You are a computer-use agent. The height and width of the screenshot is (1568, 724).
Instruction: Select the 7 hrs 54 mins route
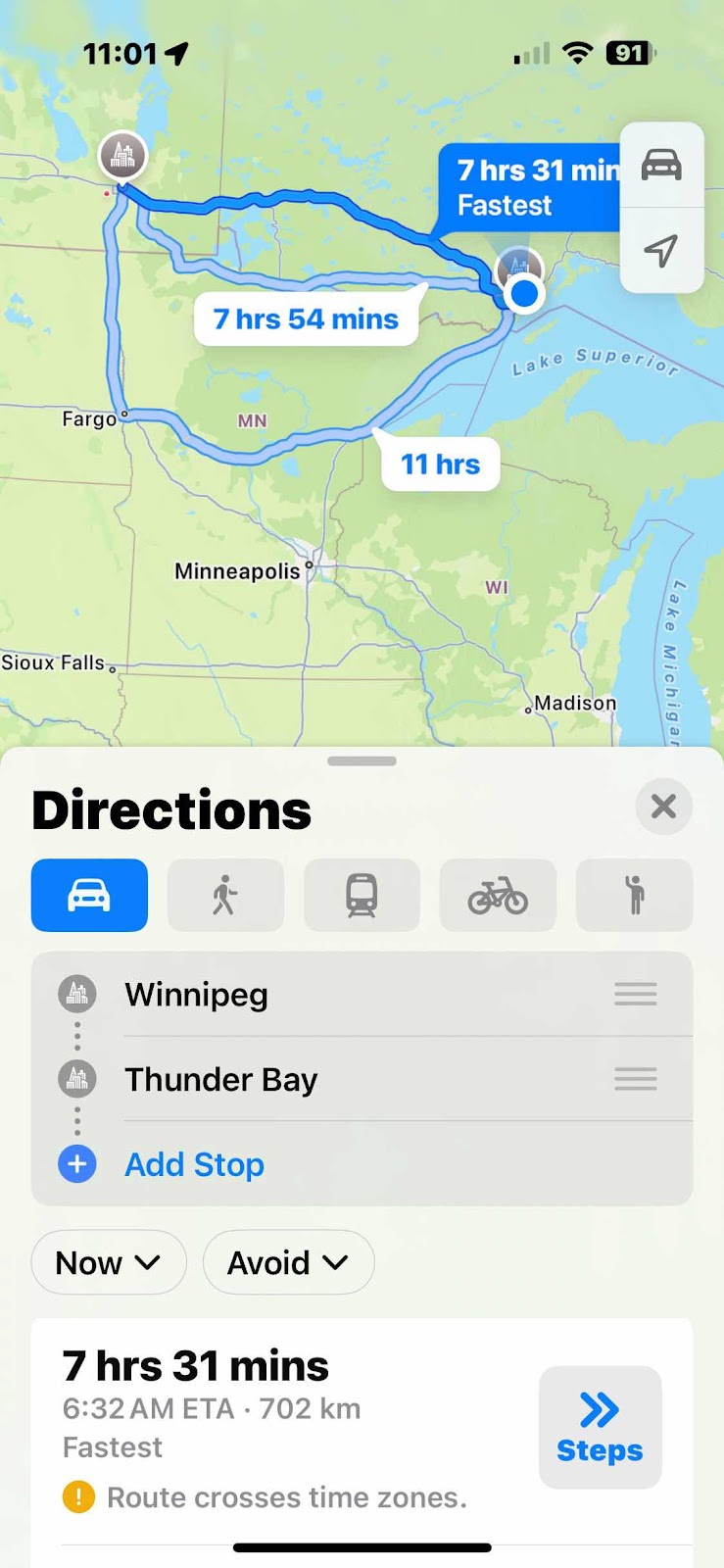pyautogui.click(x=306, y=319)
